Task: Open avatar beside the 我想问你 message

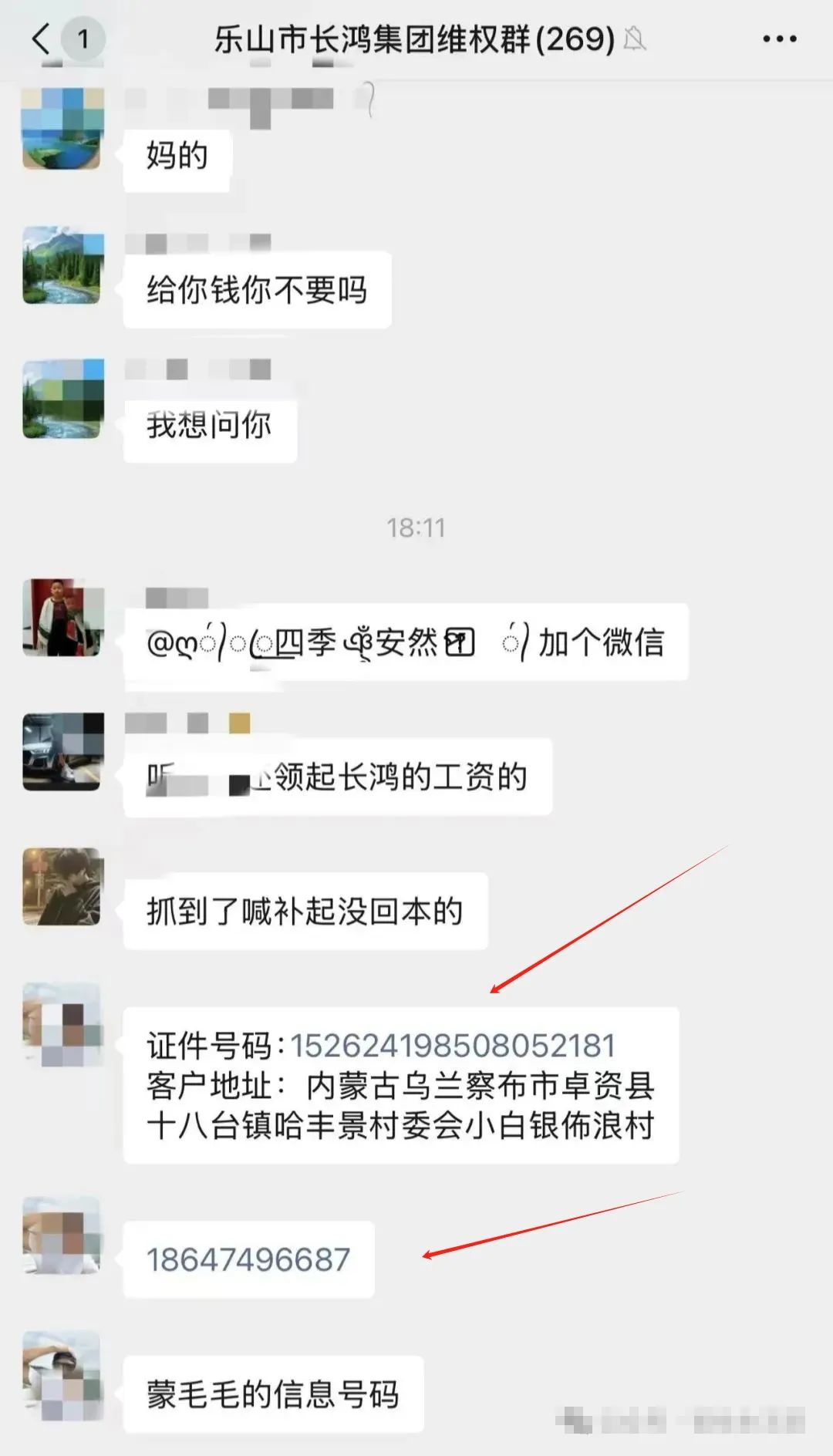Action: coord(62,399)
